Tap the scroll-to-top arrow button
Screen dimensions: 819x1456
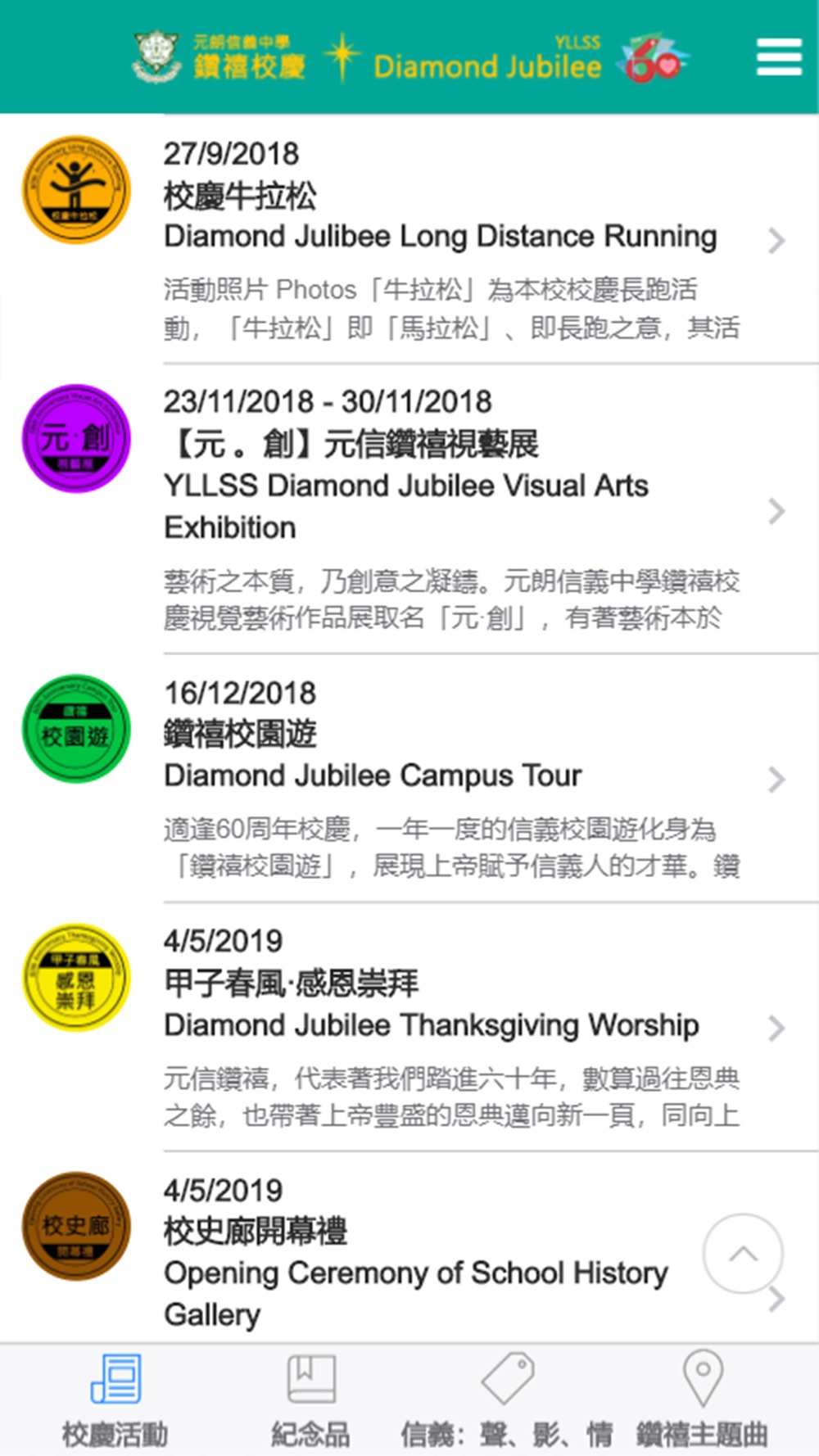coord(743,1254)
